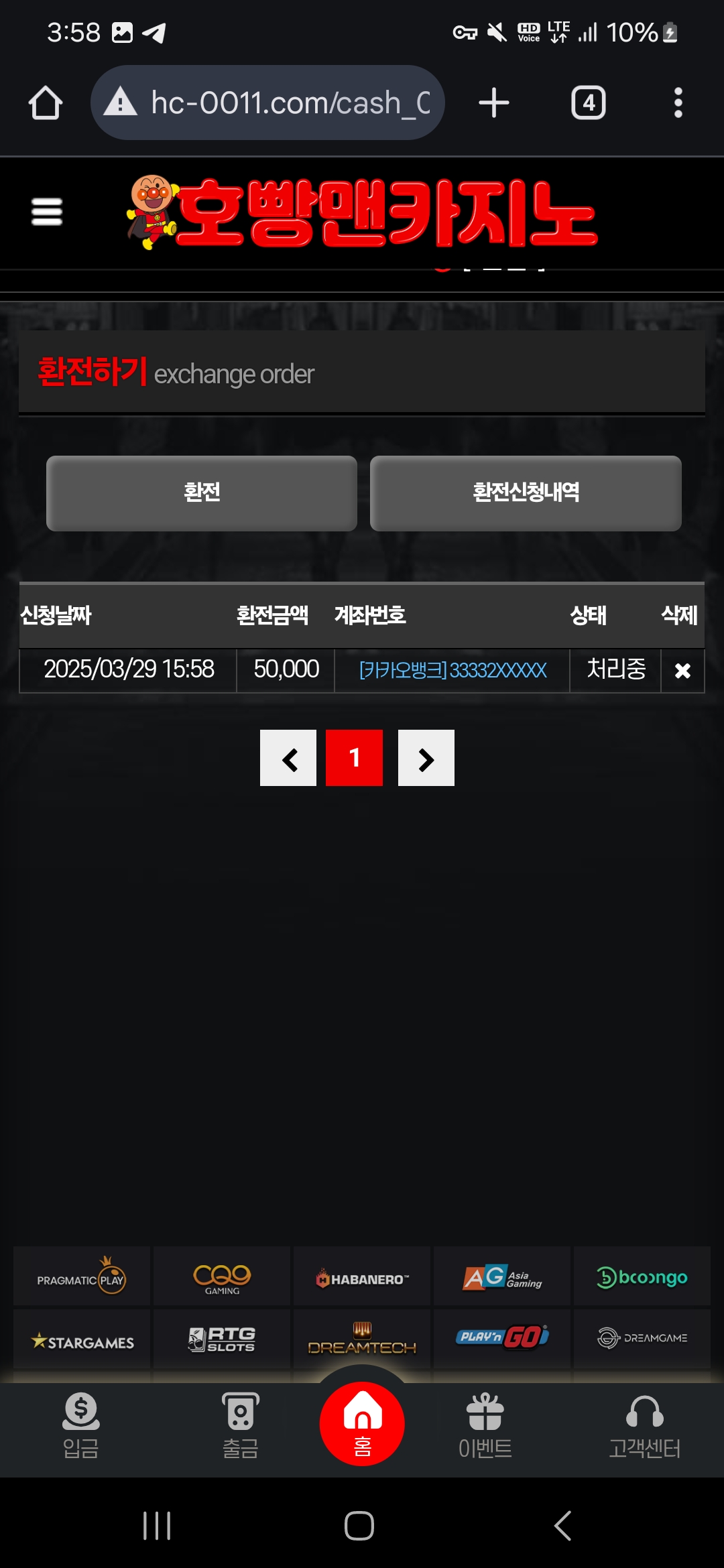Open the Pragmatic Play provider tile
Image resolution: width=724 pixels, height=1568 pixels.
click(82, 1277)
